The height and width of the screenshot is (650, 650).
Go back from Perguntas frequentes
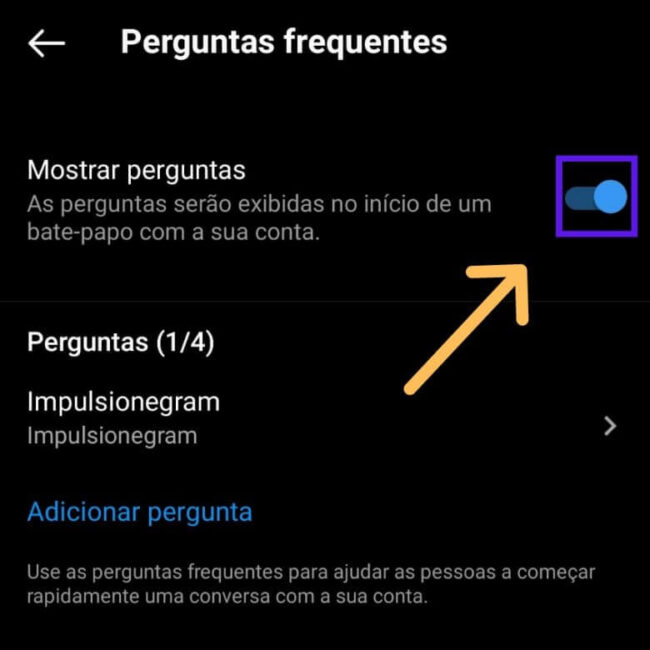[46, 43]
